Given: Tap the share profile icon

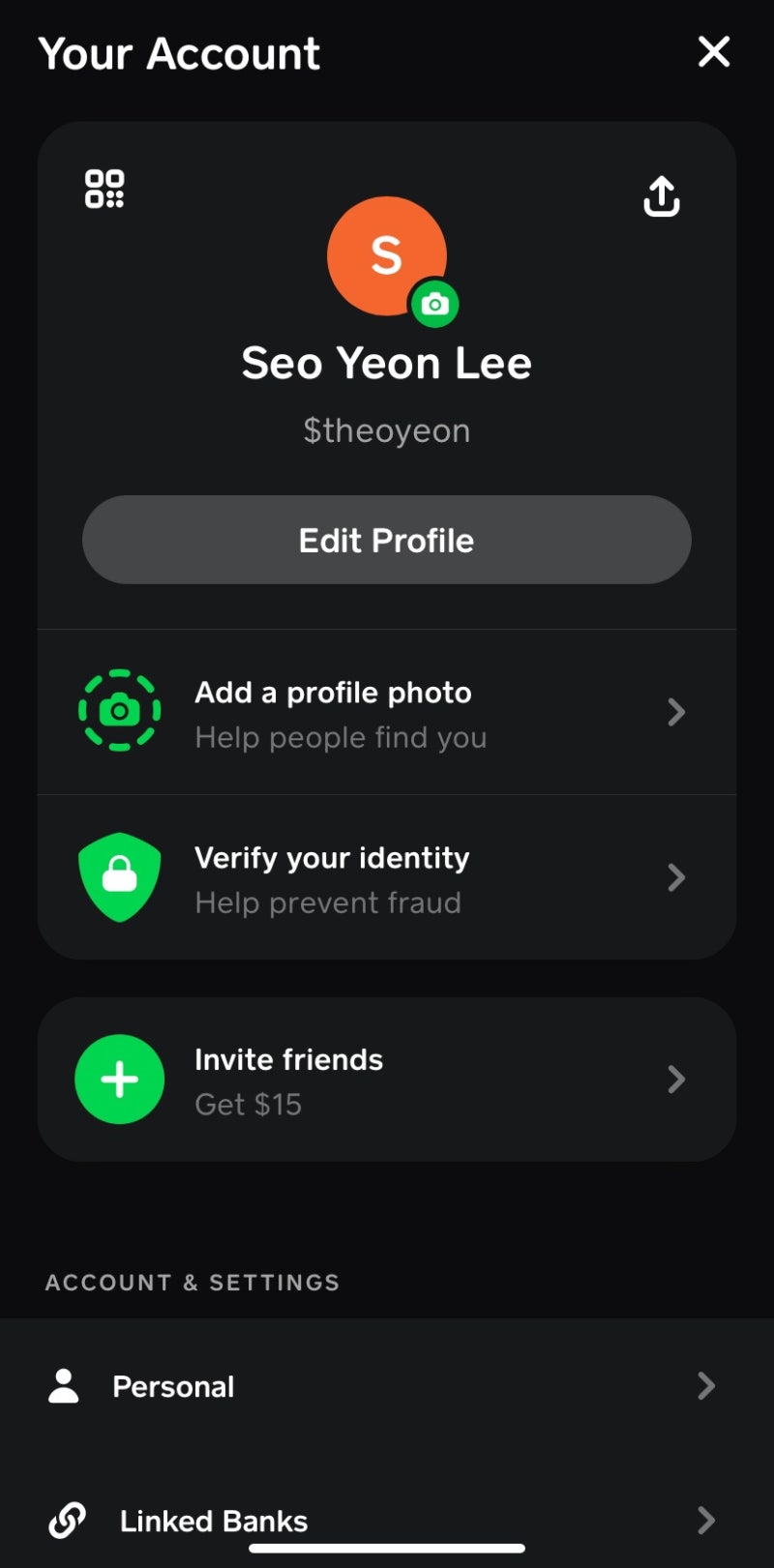Looking at the screenshot, I should (662, 196).
